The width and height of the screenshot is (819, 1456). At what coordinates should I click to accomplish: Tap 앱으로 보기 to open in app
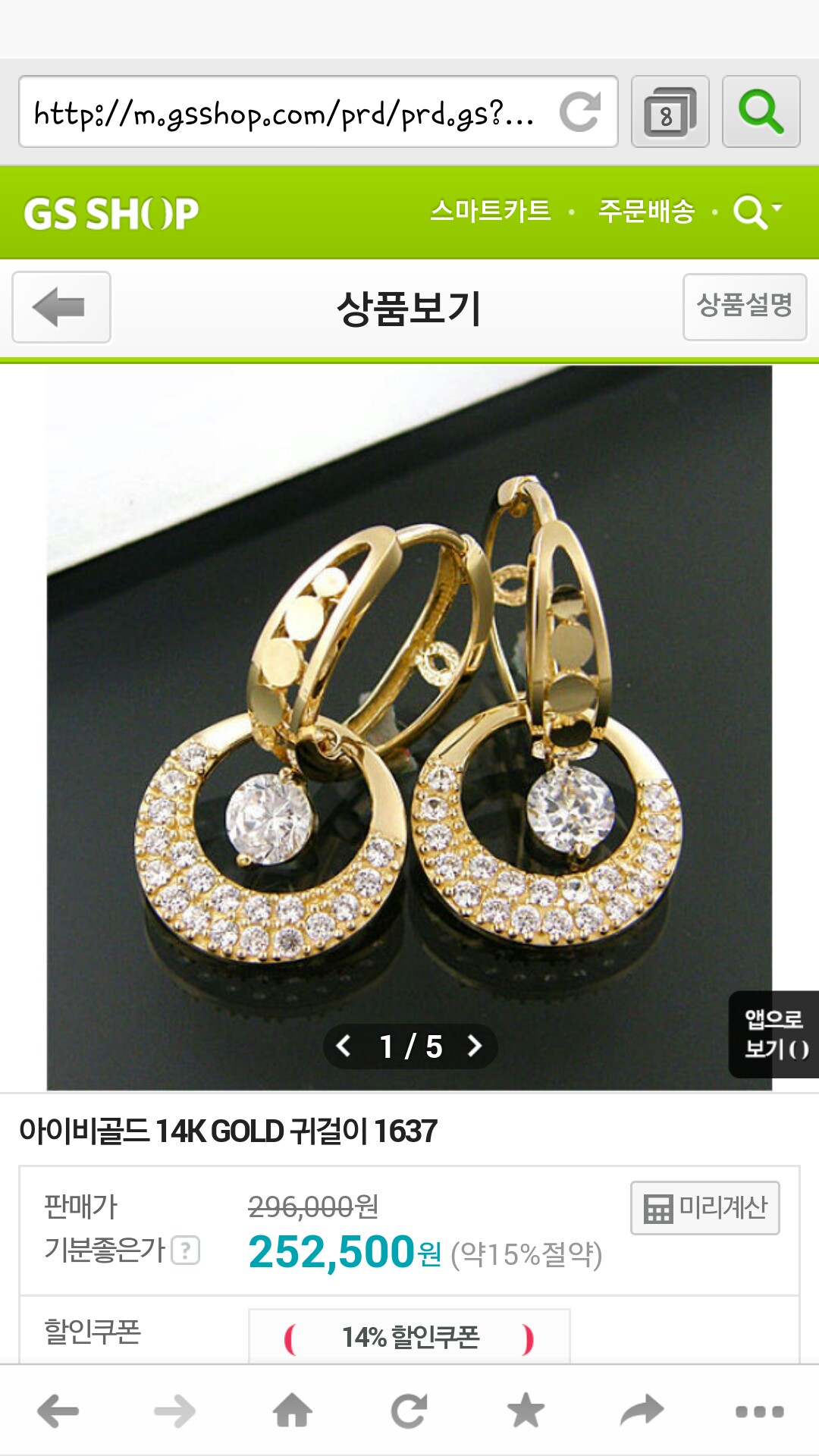click(x=773, y=1034)
